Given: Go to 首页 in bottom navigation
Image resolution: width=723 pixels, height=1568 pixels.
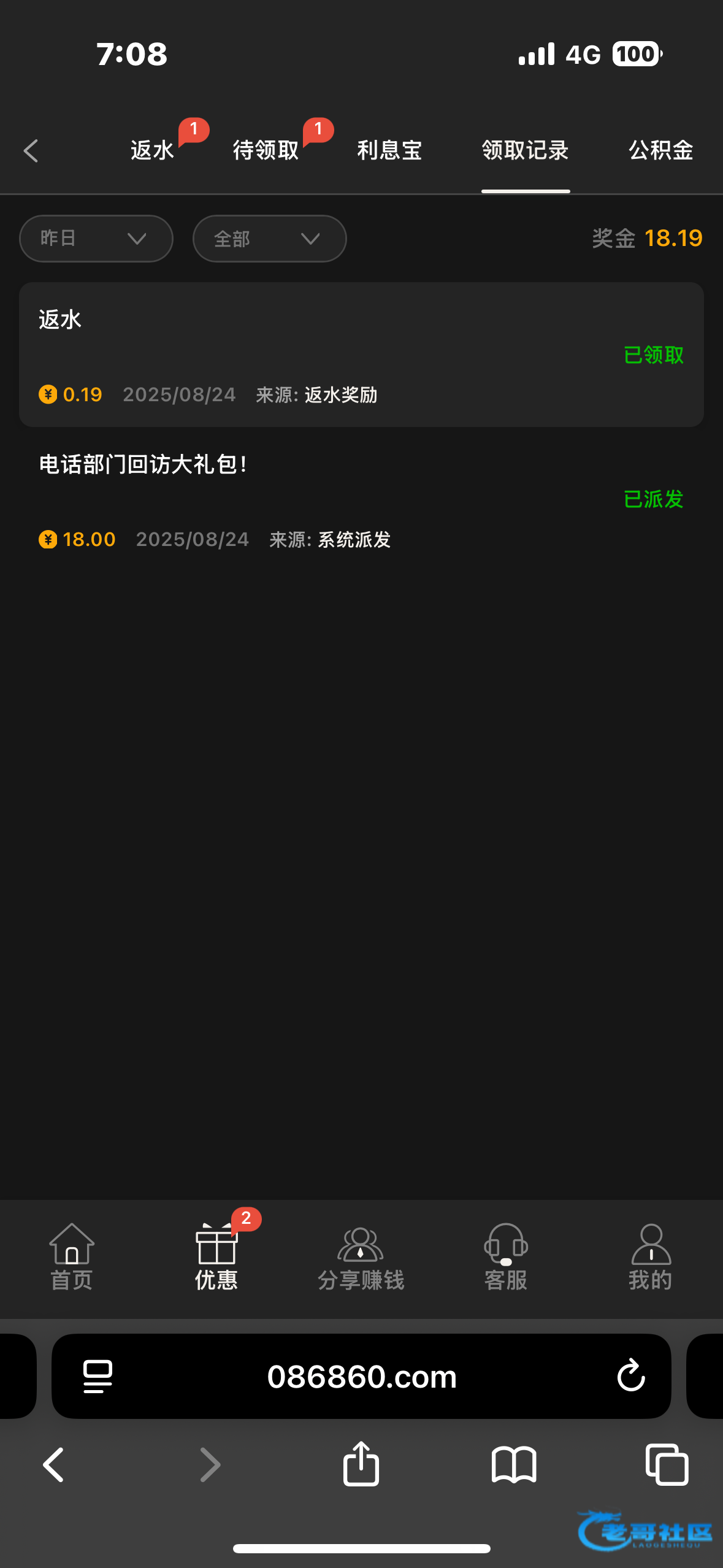Looking at the screenshot, I should pos(72,1256).
